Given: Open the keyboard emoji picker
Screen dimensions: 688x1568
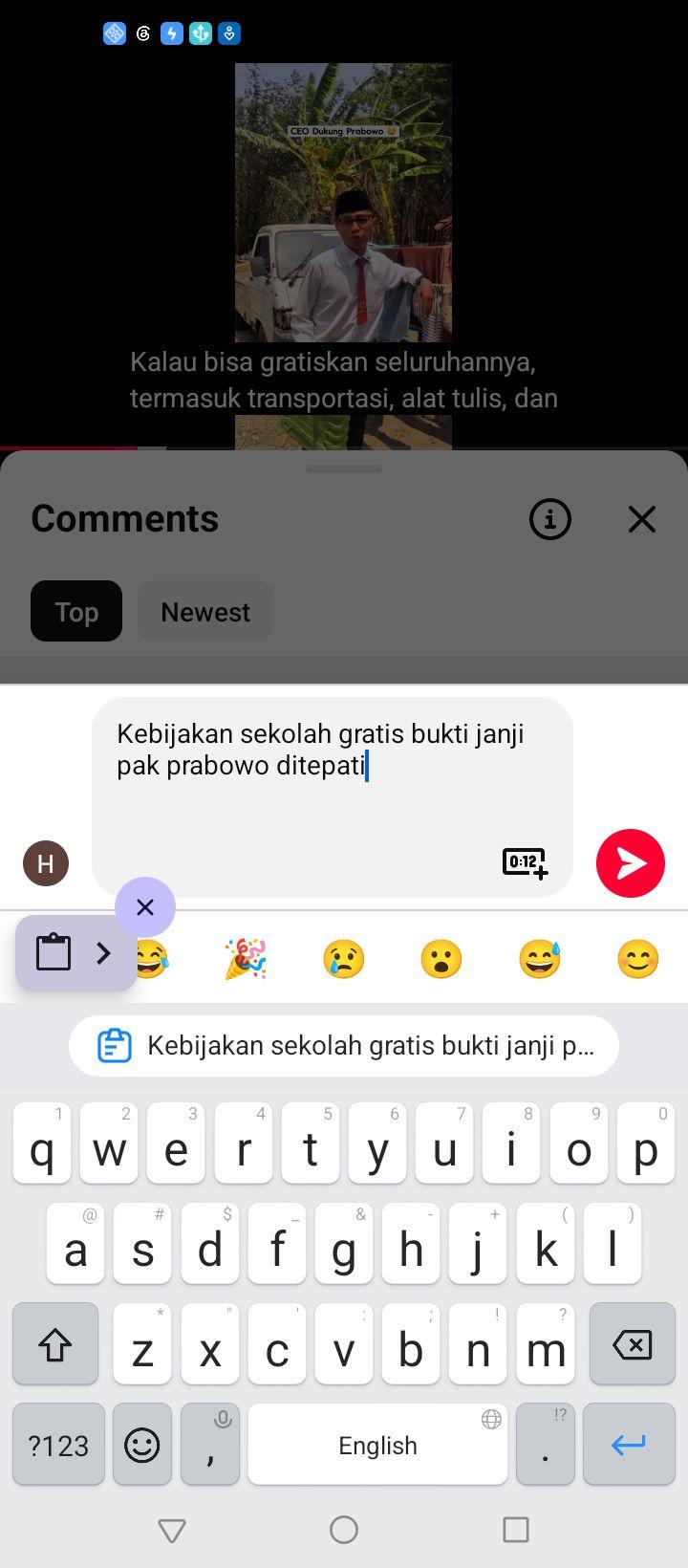Looking at the screenshot, I should 142,1445.
